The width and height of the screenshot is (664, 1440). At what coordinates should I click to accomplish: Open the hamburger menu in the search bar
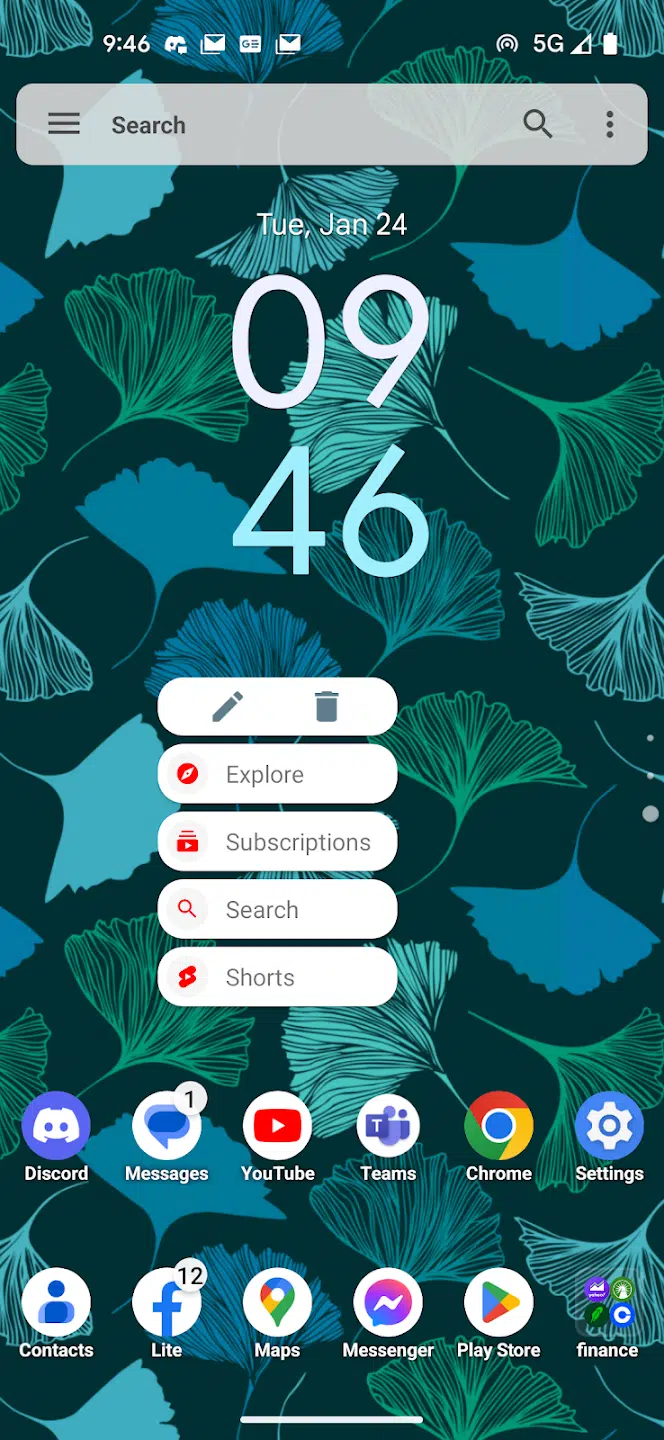click(x=64, y=124)
